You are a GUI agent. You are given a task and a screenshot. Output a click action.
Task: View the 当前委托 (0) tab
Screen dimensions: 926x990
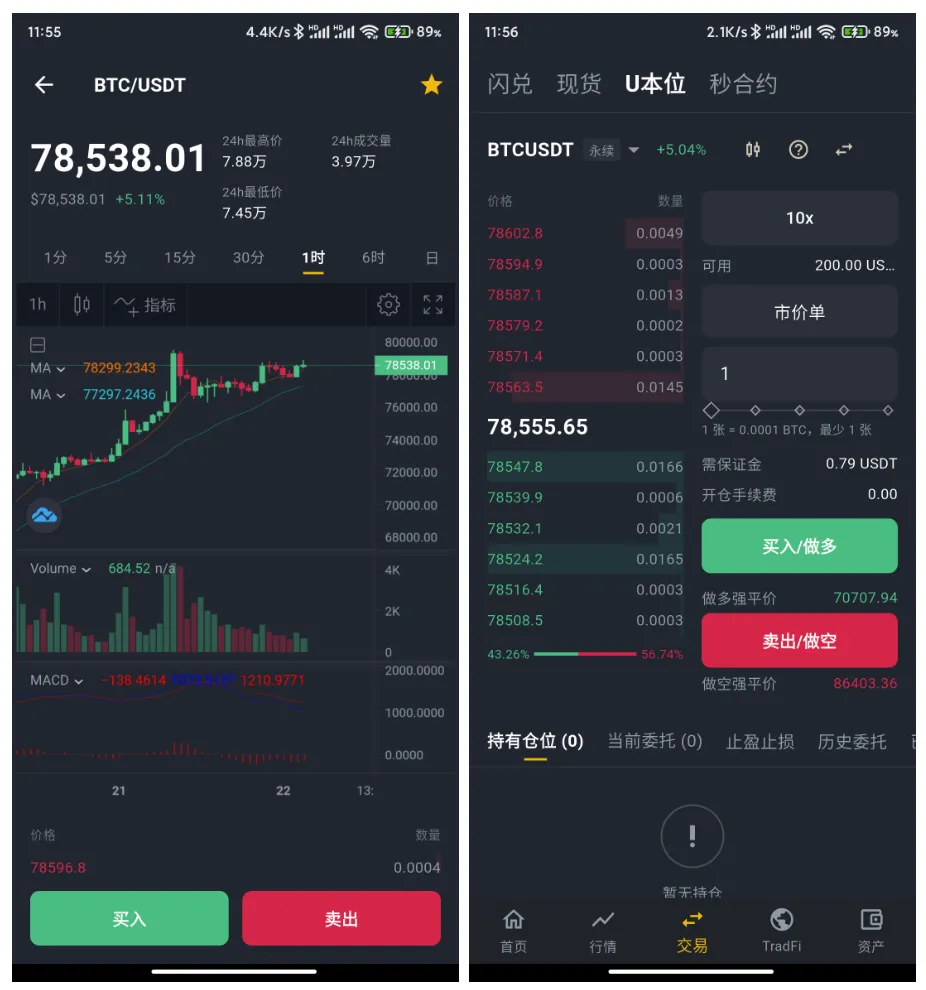tap(655, 741)
